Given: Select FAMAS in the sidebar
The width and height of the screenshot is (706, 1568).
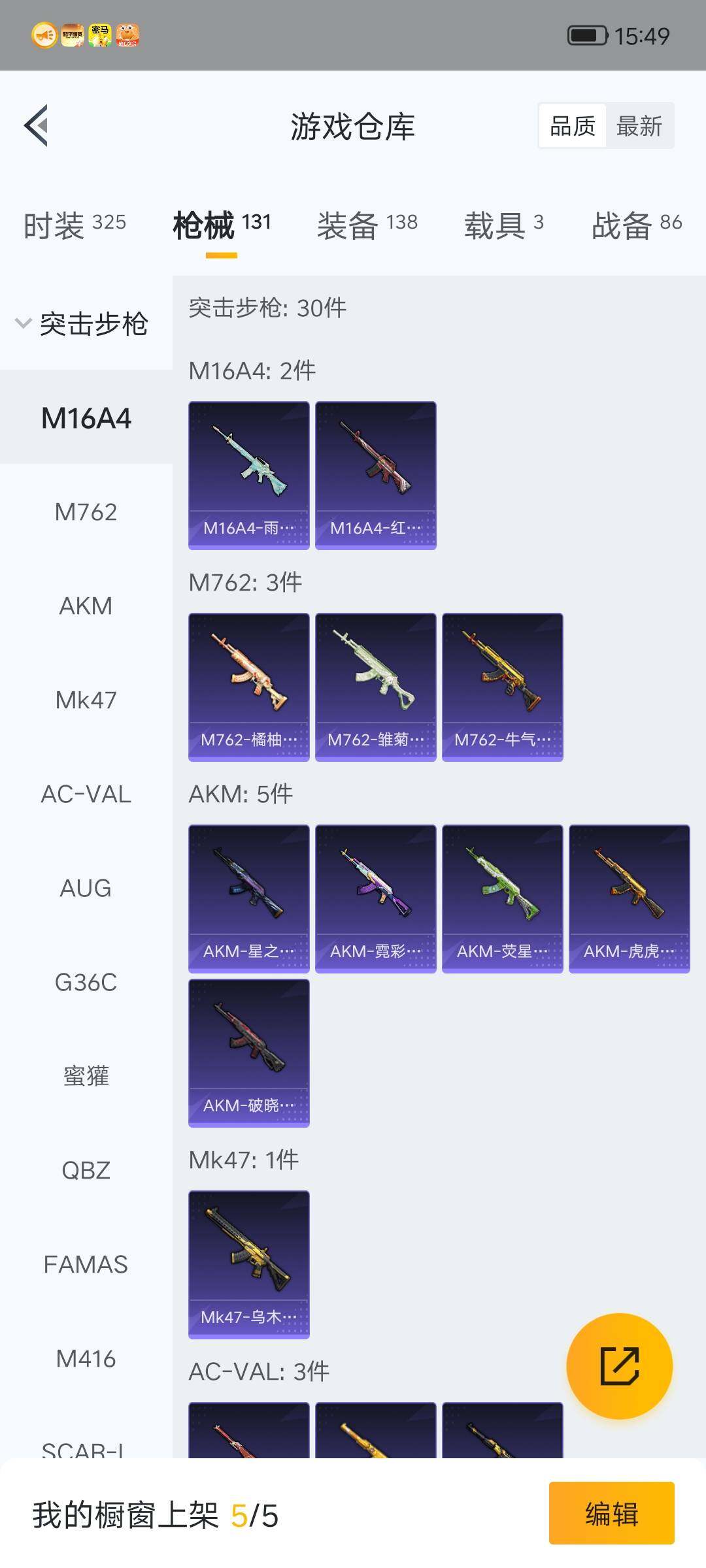Looking at the screenshot, I should [86, 1265].
